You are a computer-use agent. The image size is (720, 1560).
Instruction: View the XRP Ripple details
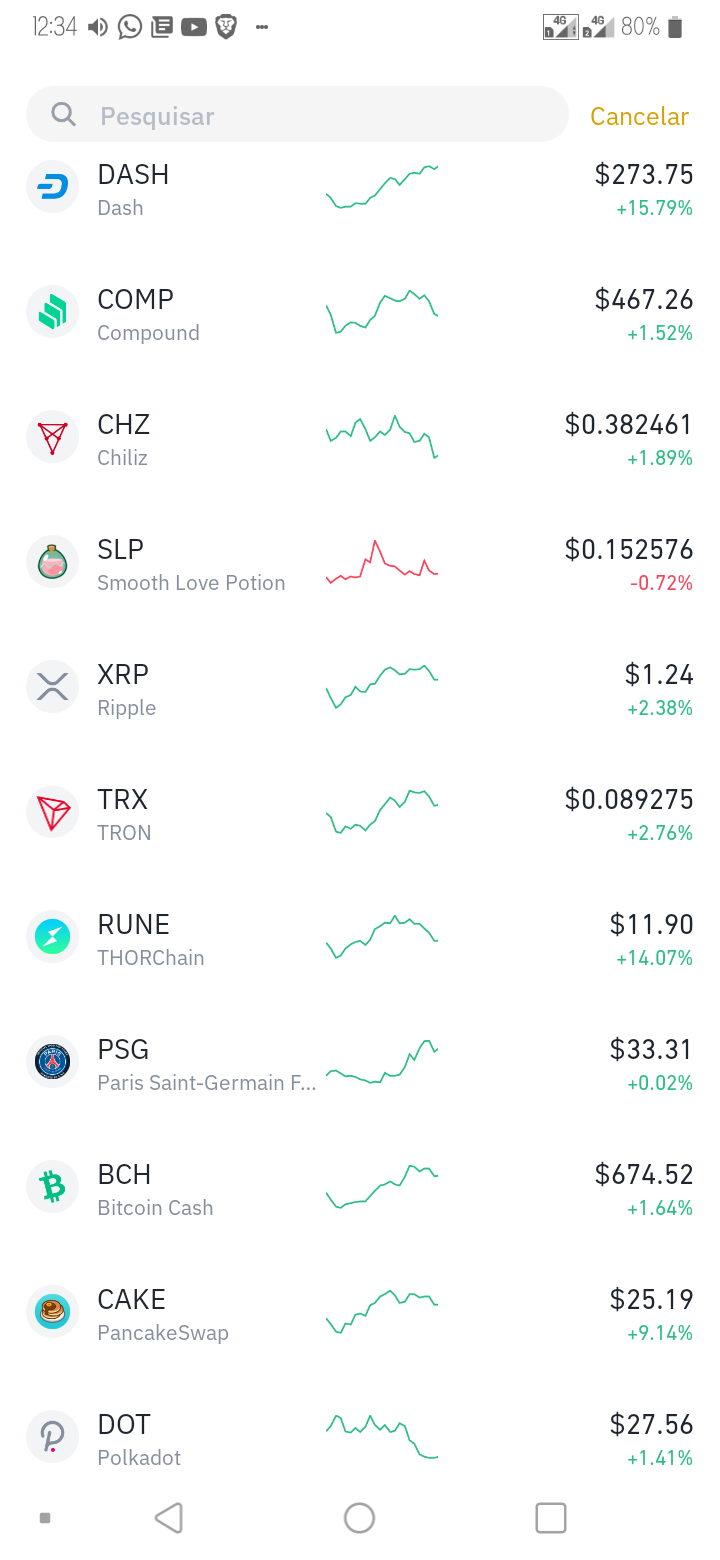tap(360, 688)
